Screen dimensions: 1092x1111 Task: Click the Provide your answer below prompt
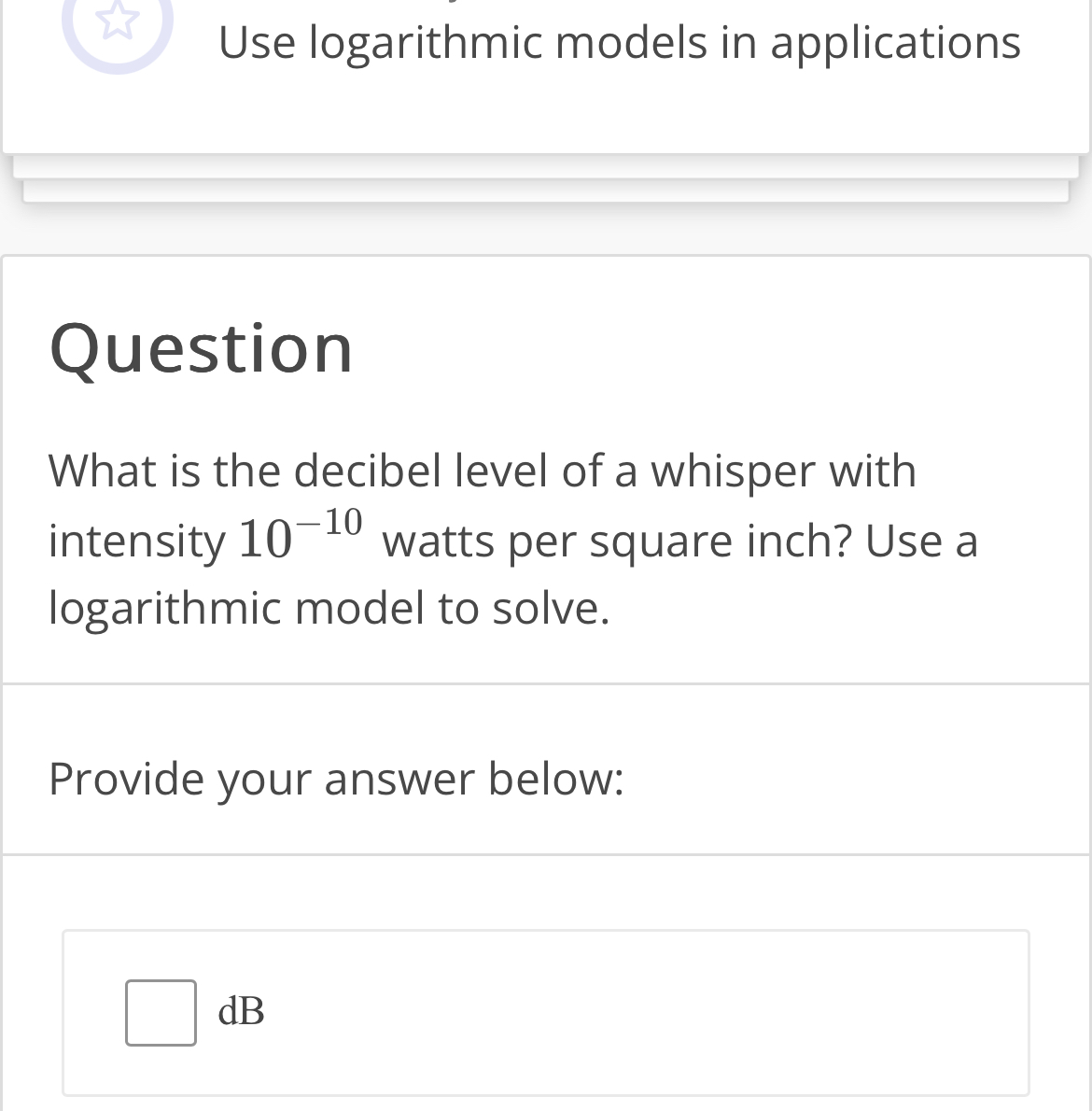[x=337, y=779]
